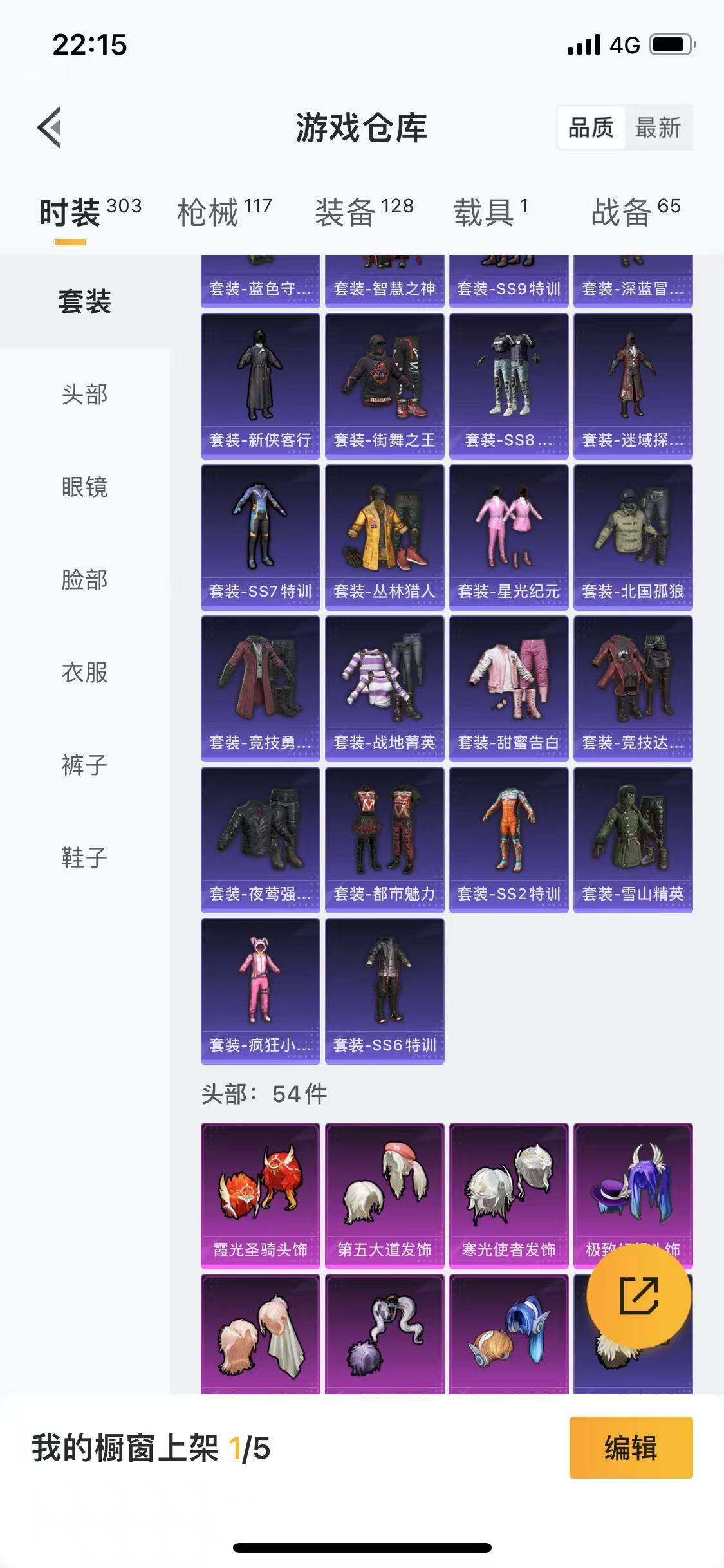Select the 套装-SS2特训 racing suit
This screenshot has width=724, height=1568.
[x=509, y=840]
